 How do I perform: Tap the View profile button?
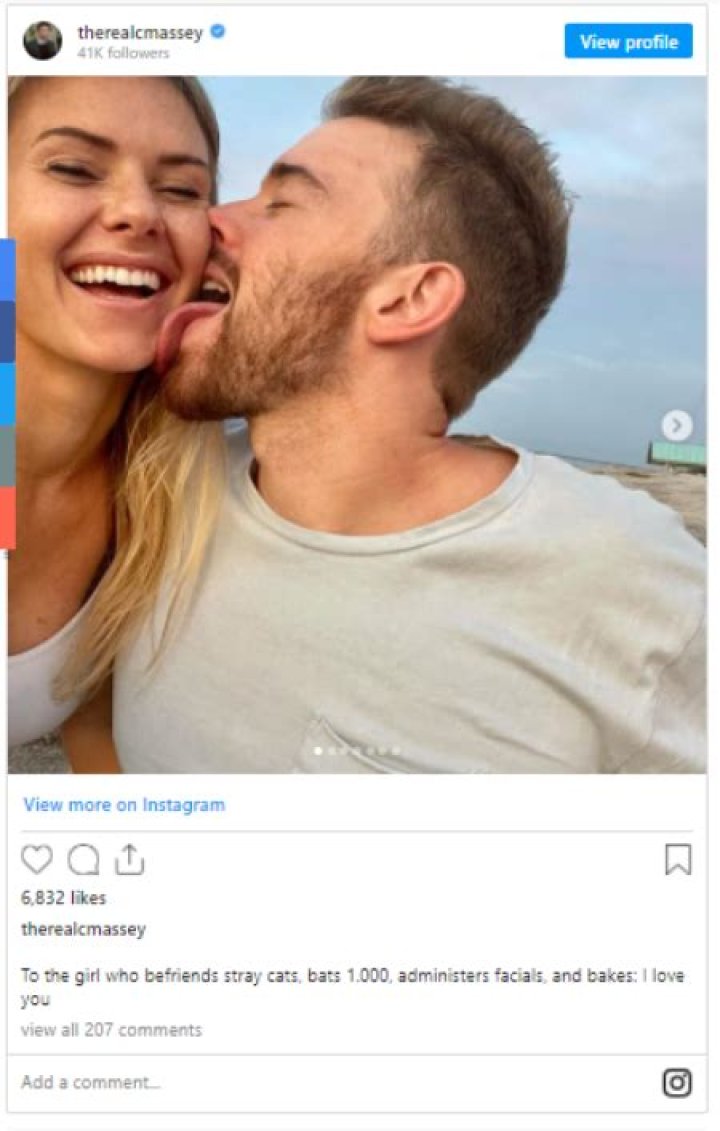[628, 41]
